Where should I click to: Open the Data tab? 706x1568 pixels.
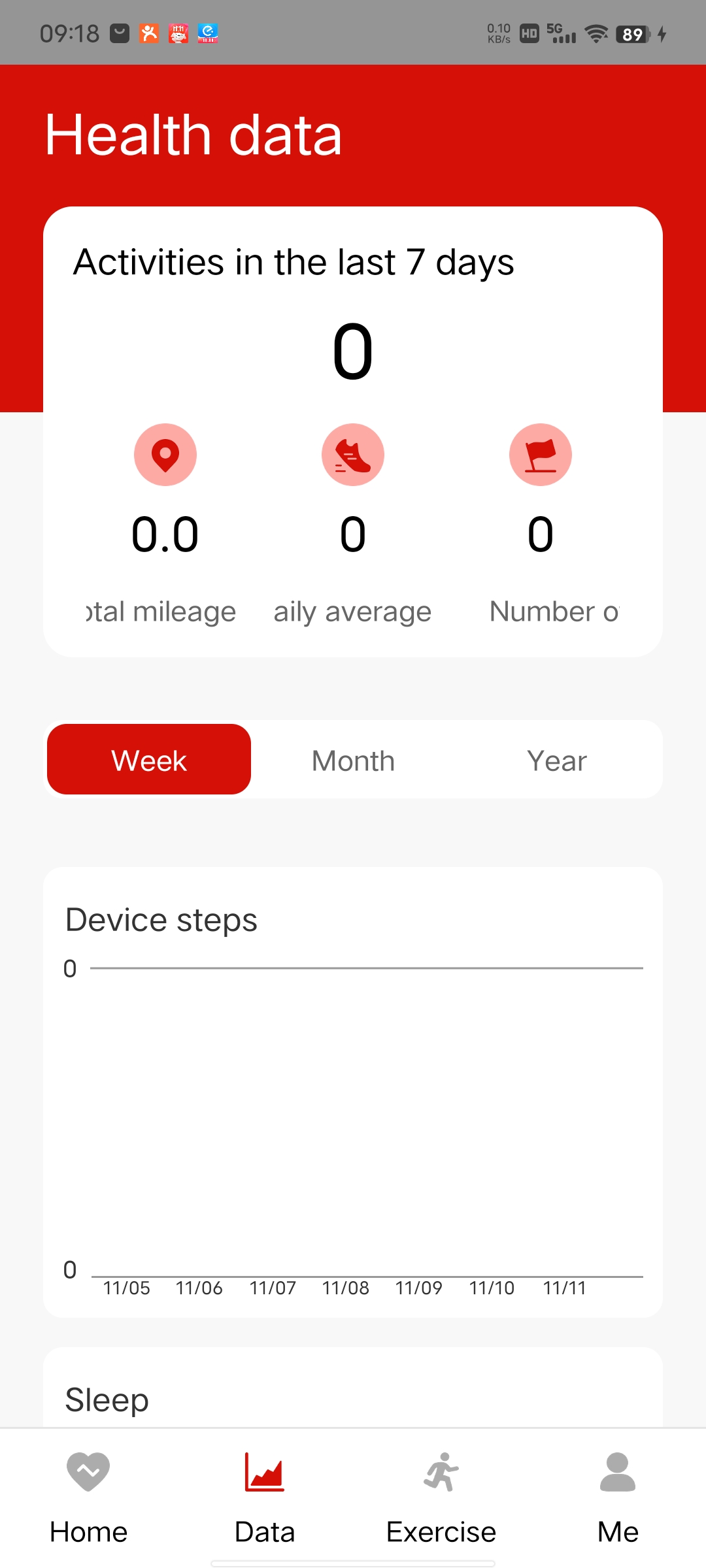tap(265, 1497)
